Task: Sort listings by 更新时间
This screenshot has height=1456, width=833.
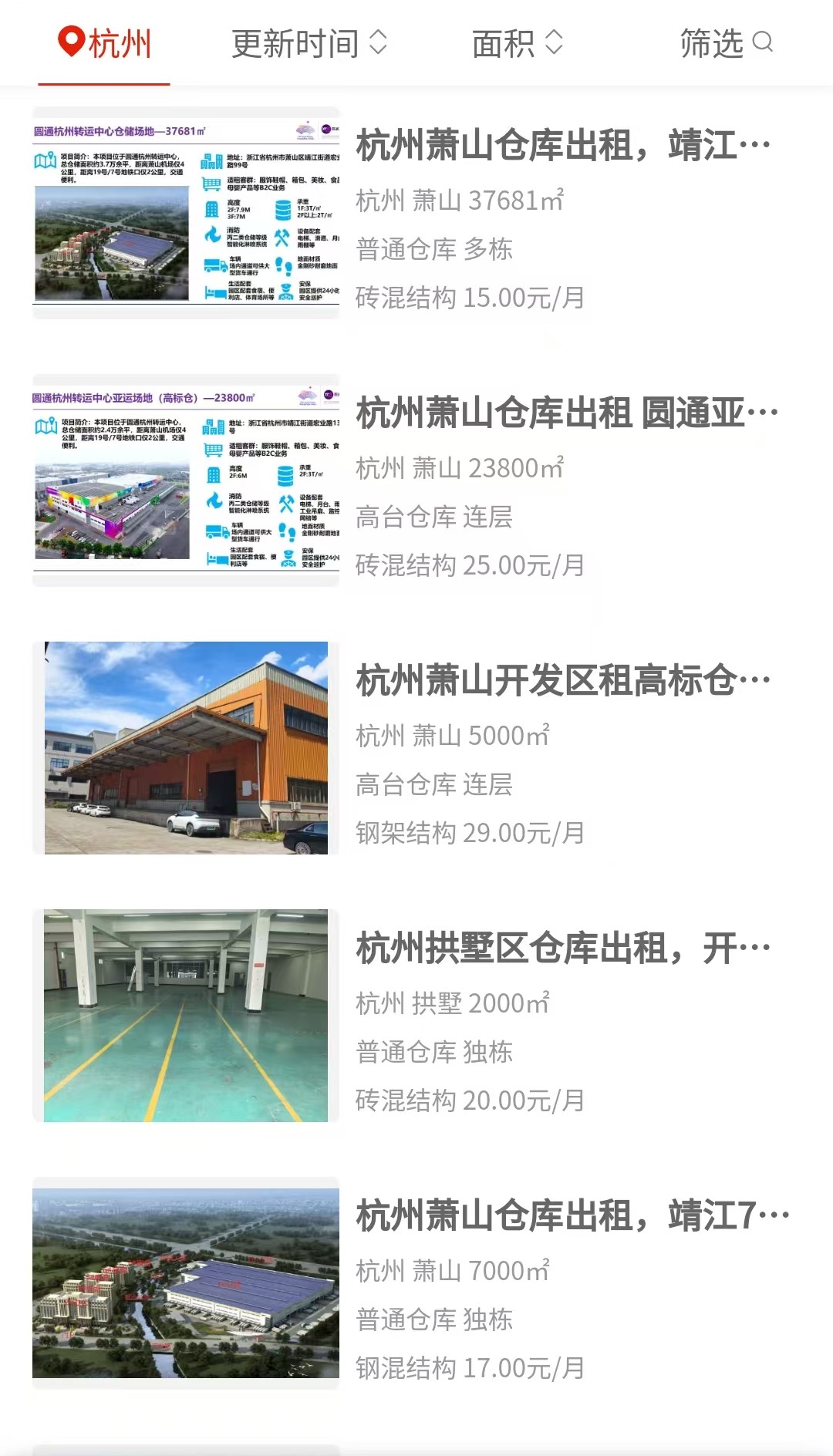Action: tap(309, 43)
